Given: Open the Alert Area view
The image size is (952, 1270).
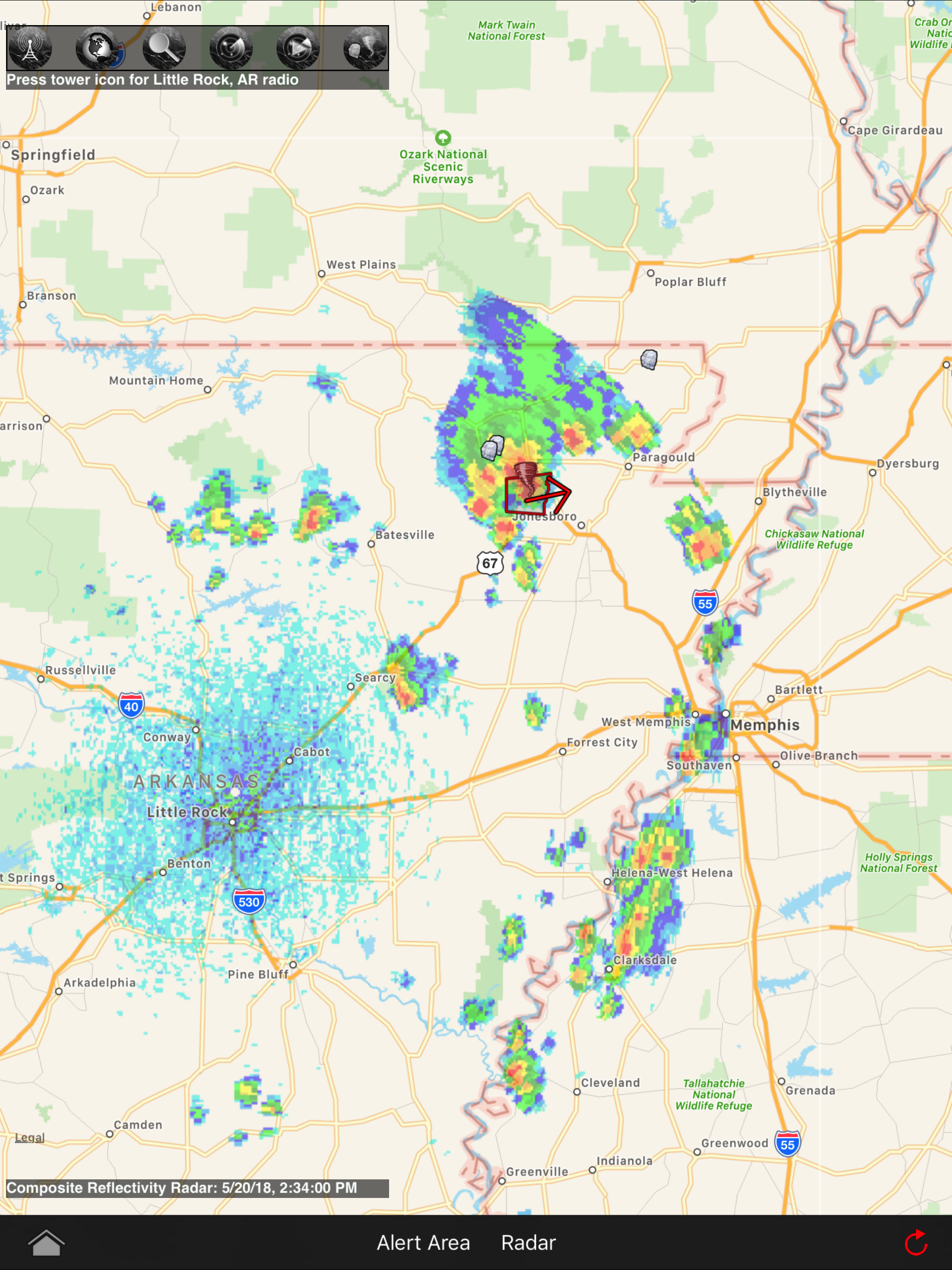Looking at the screenshot, I should [423, 1243].
